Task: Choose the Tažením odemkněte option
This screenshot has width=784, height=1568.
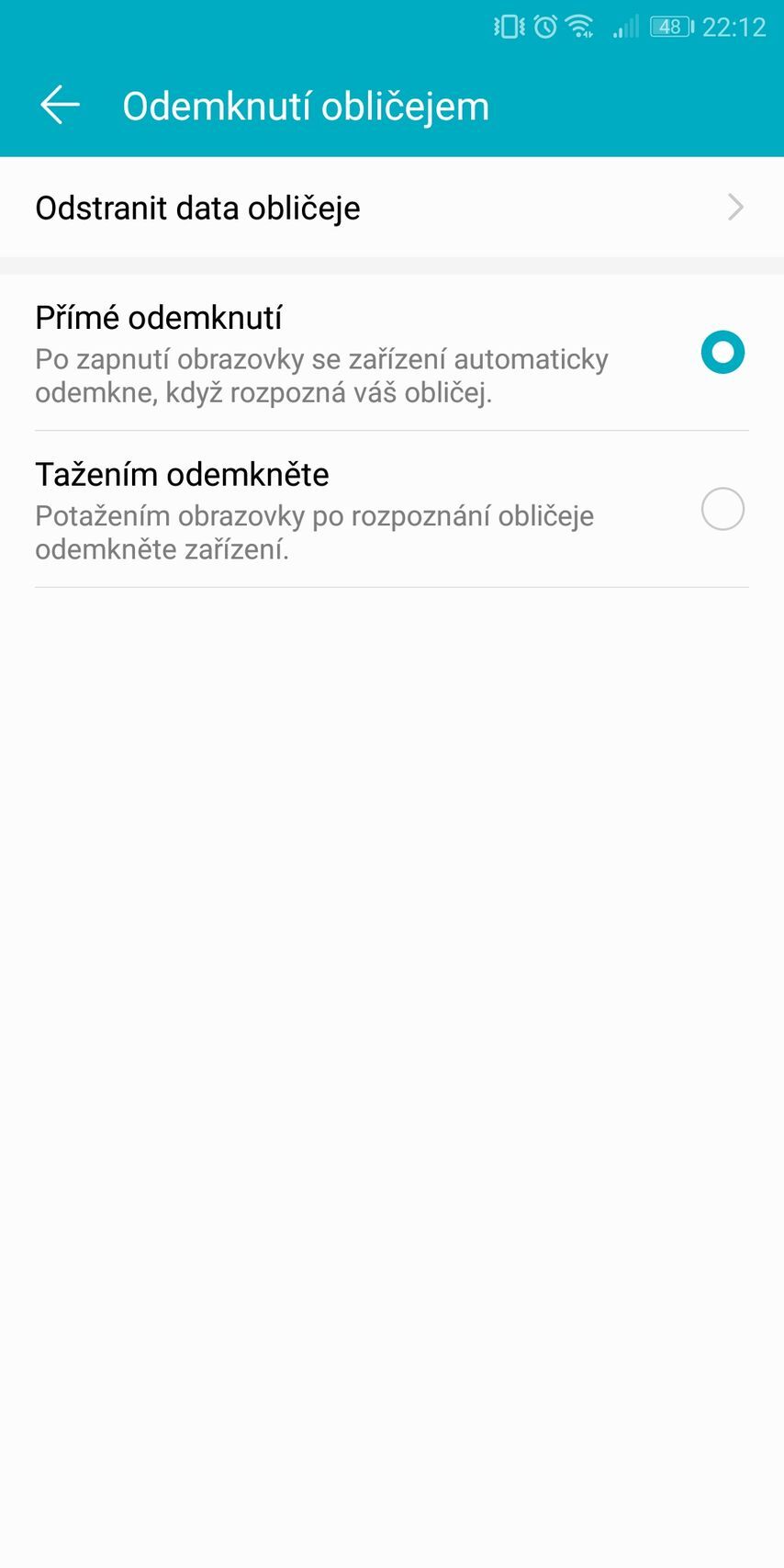Action: tap(722, 509)
